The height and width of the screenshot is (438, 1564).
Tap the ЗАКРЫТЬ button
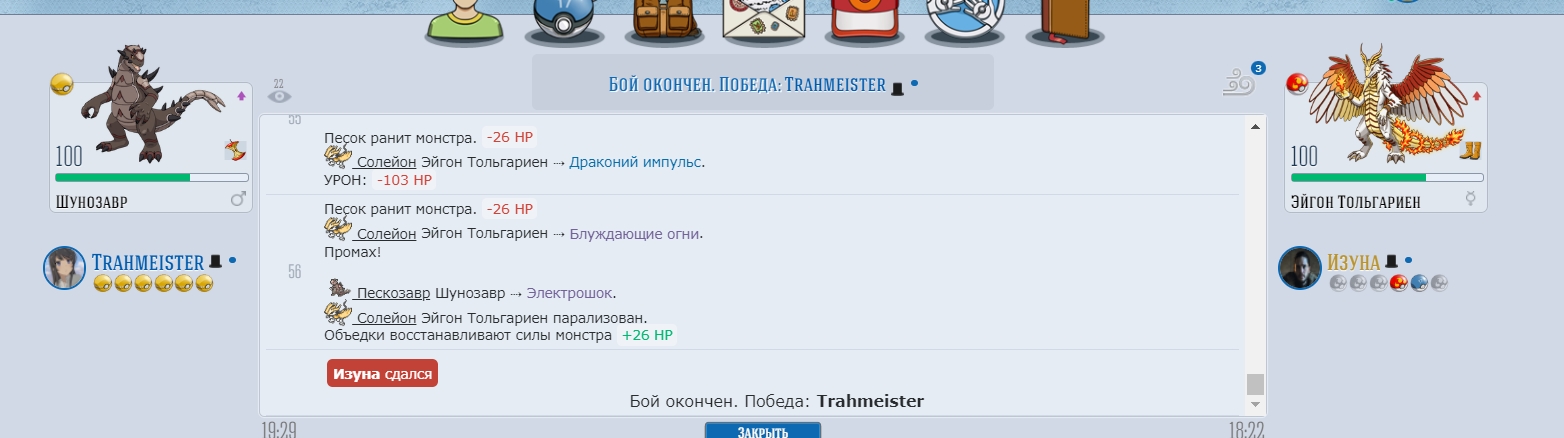coord(763,431)
